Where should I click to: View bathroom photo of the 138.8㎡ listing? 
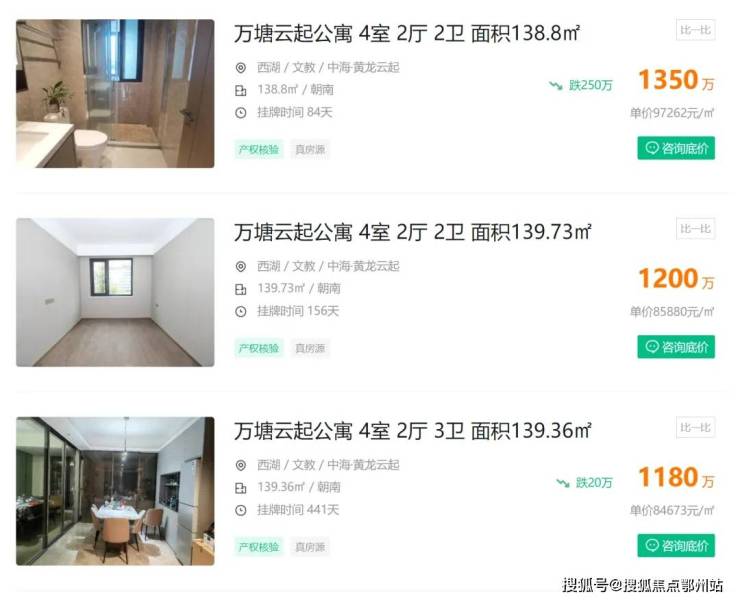(115, 94)
